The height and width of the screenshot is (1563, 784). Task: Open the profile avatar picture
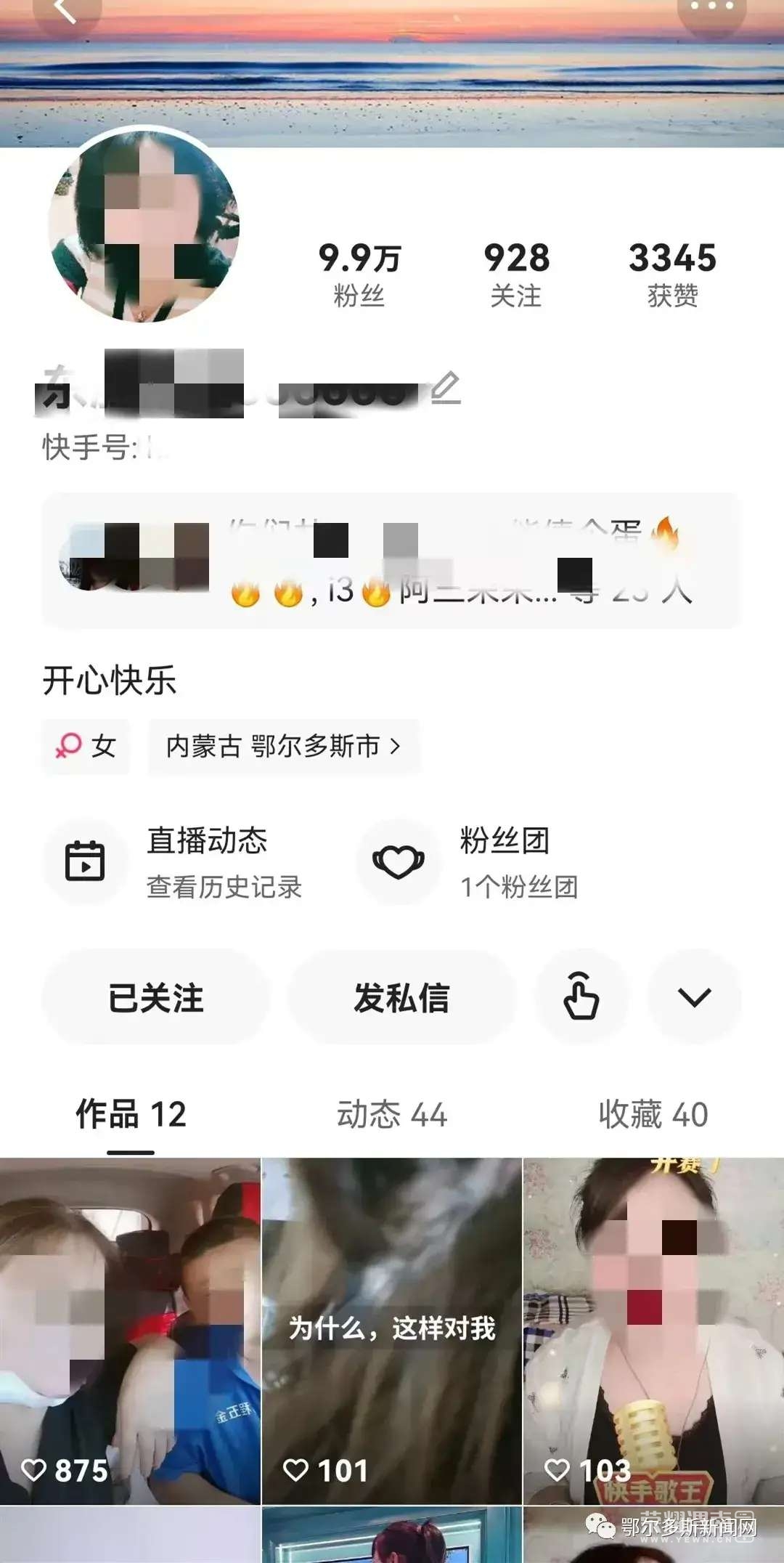(144, 227)
